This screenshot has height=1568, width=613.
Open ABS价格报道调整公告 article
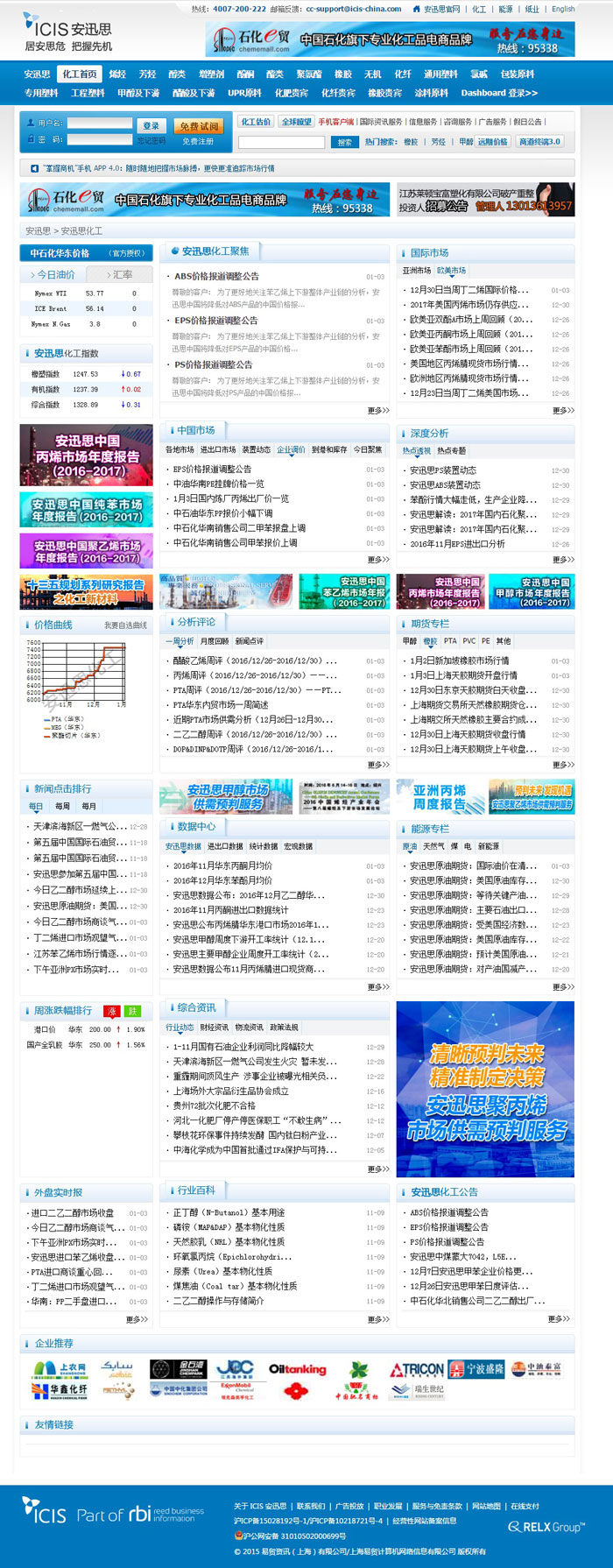pos(216,276)
